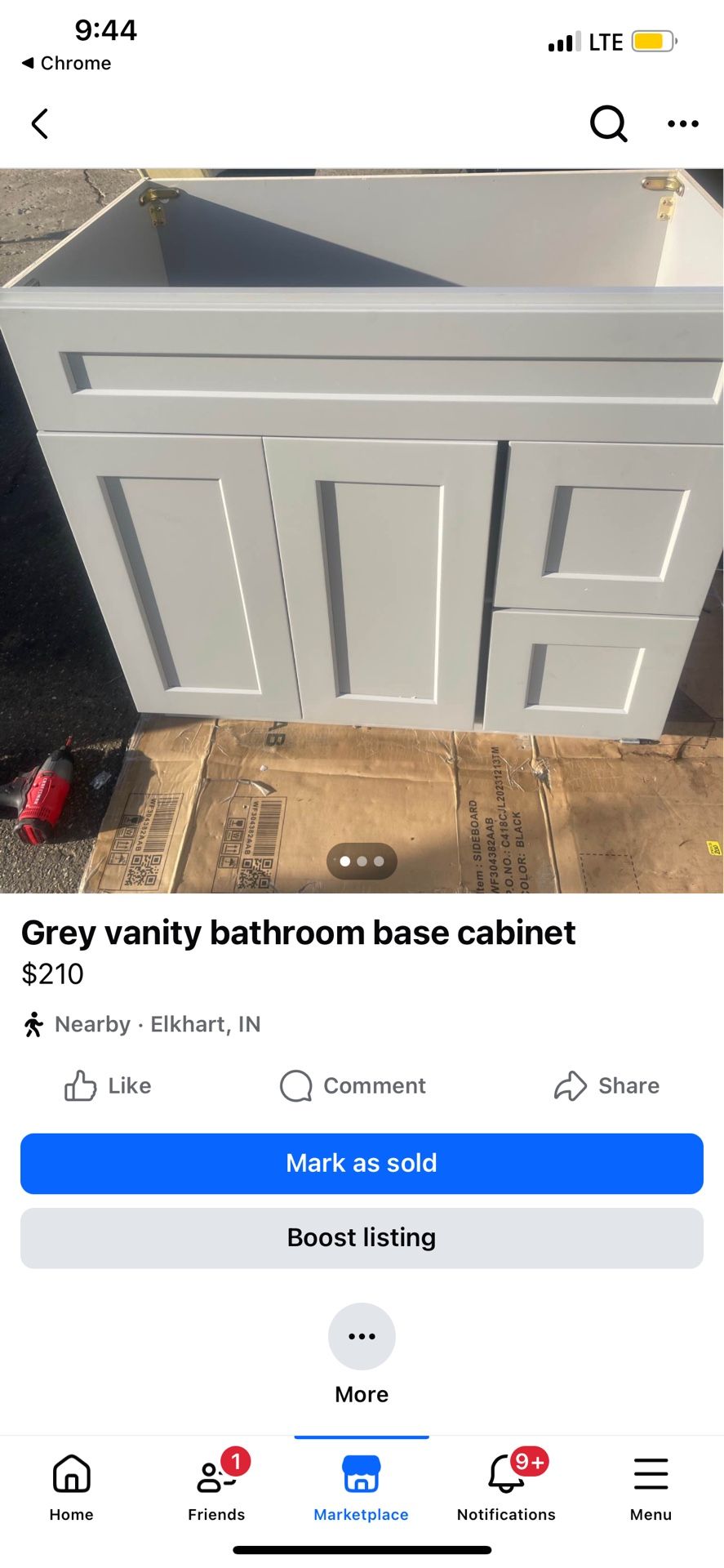Open the three-dot options menu
The image size is (724, 1568).
tap(682, 123)
